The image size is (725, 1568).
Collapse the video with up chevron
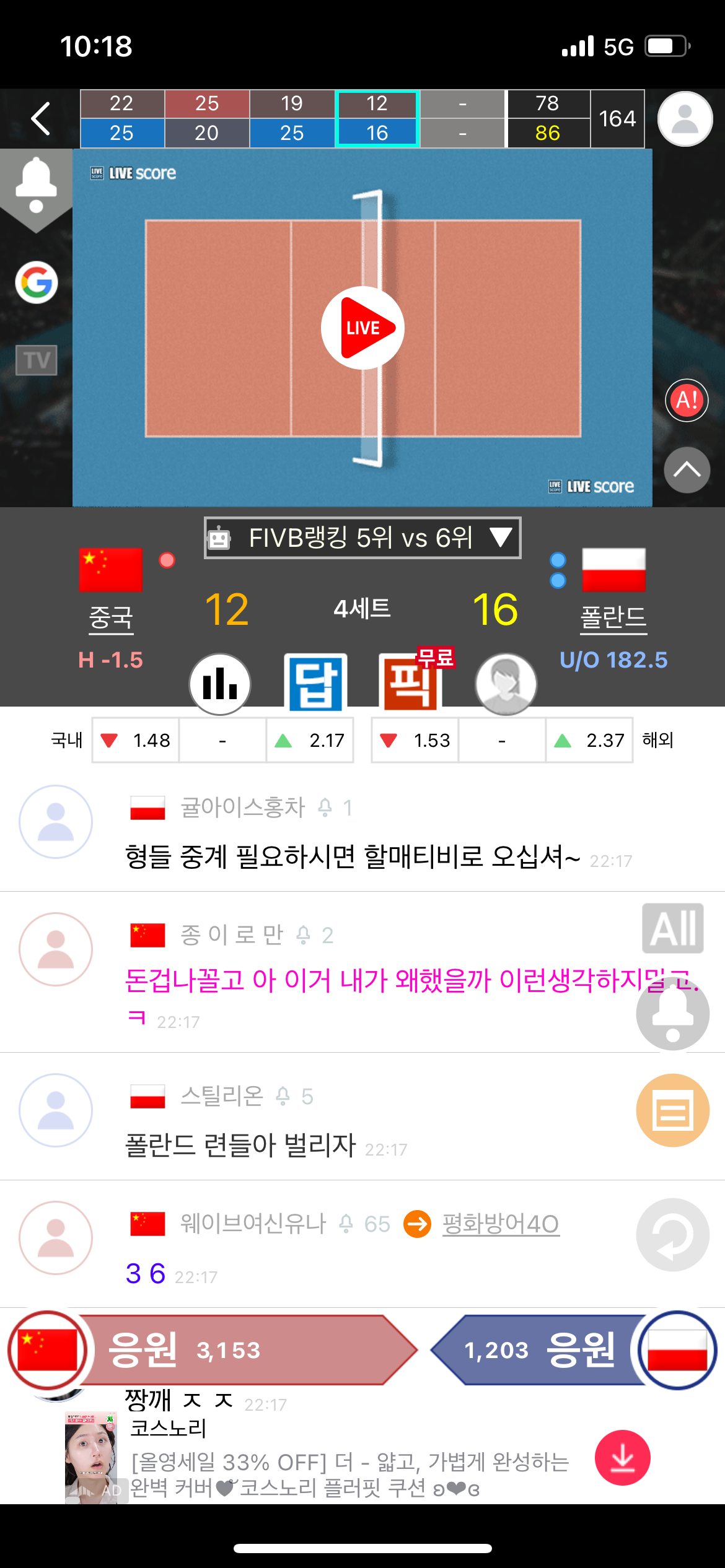point(687,470)
